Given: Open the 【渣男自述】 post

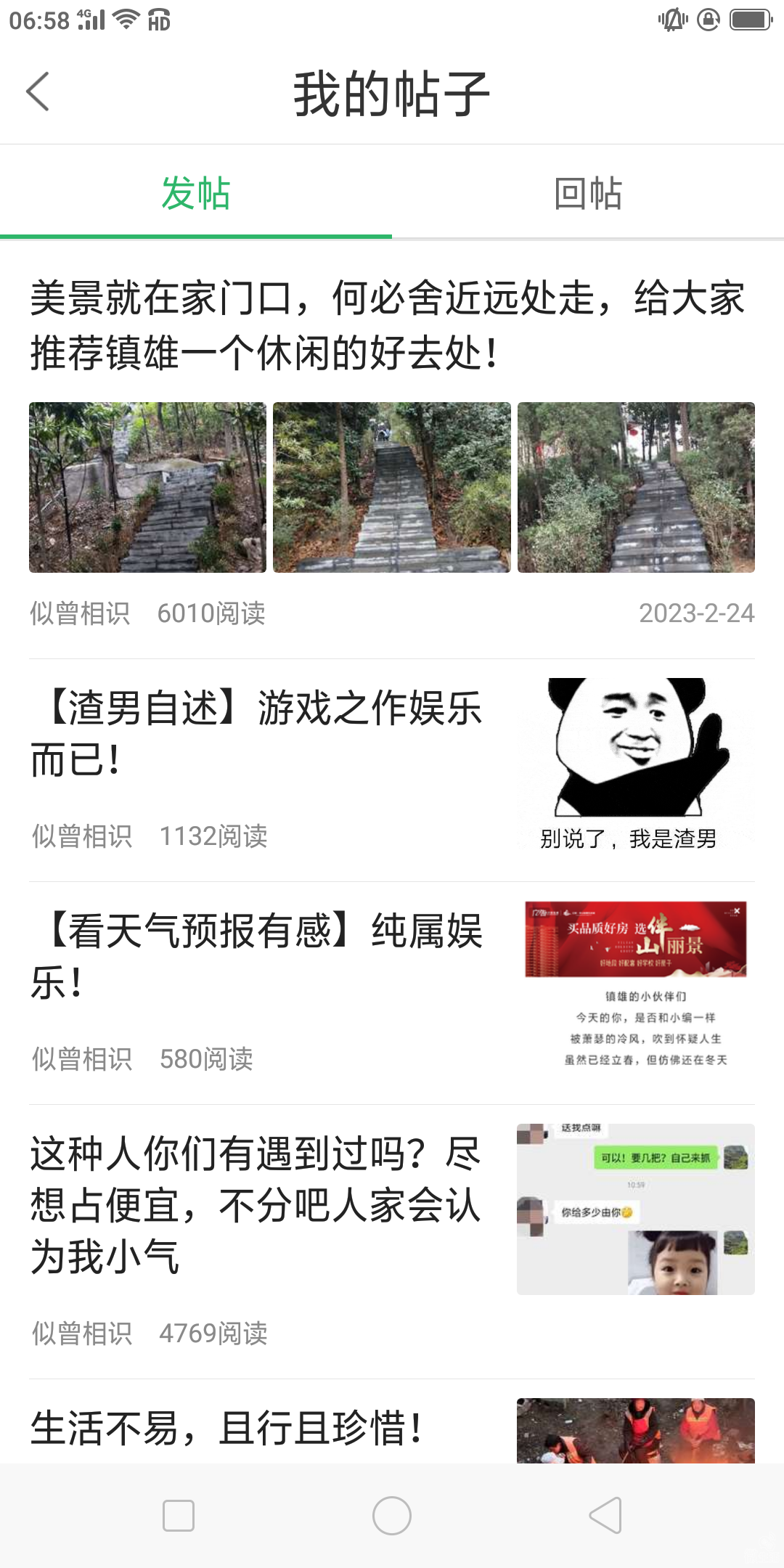Looking at the screenshot, I should tap(258, 733).
